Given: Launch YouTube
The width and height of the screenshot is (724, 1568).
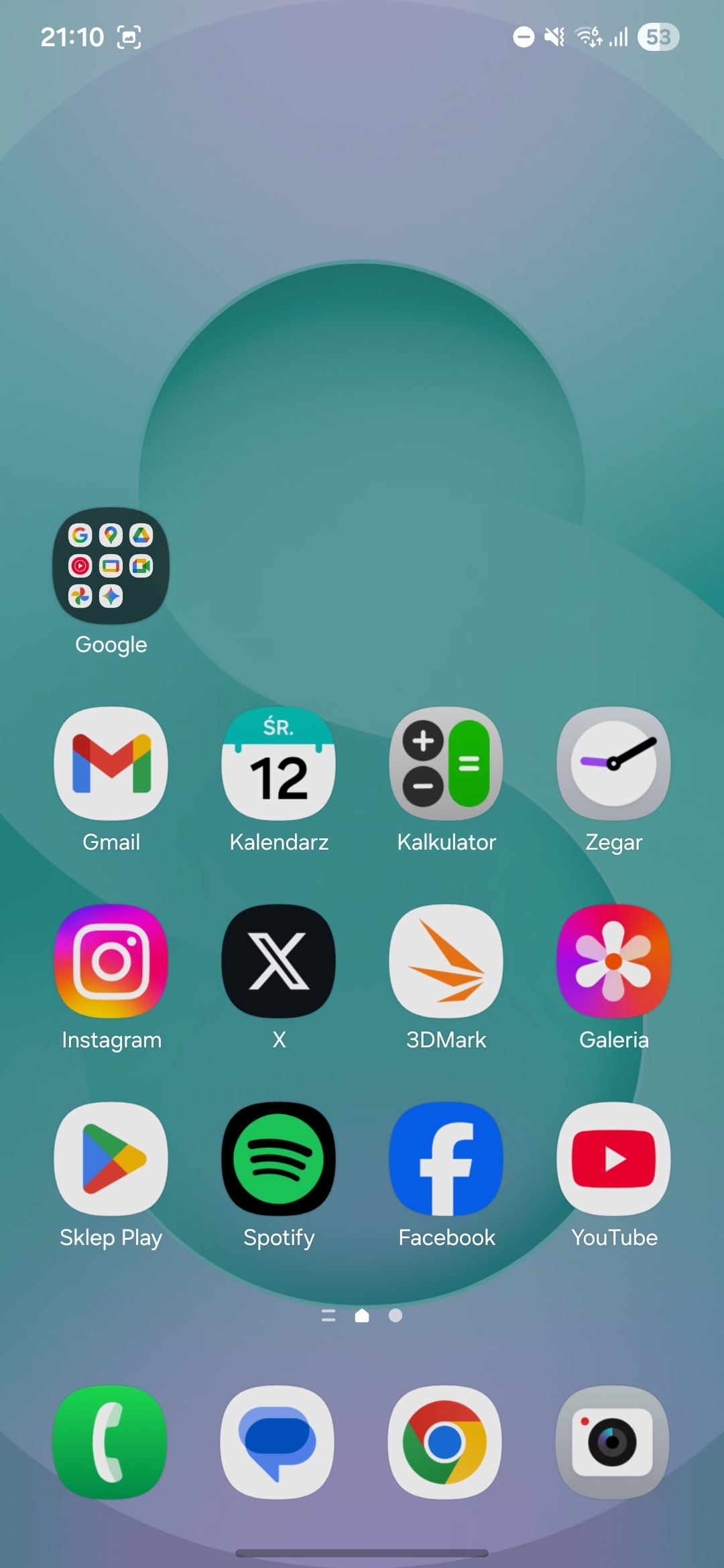Looking at the screenshot, I should (x=613, y=1159).
